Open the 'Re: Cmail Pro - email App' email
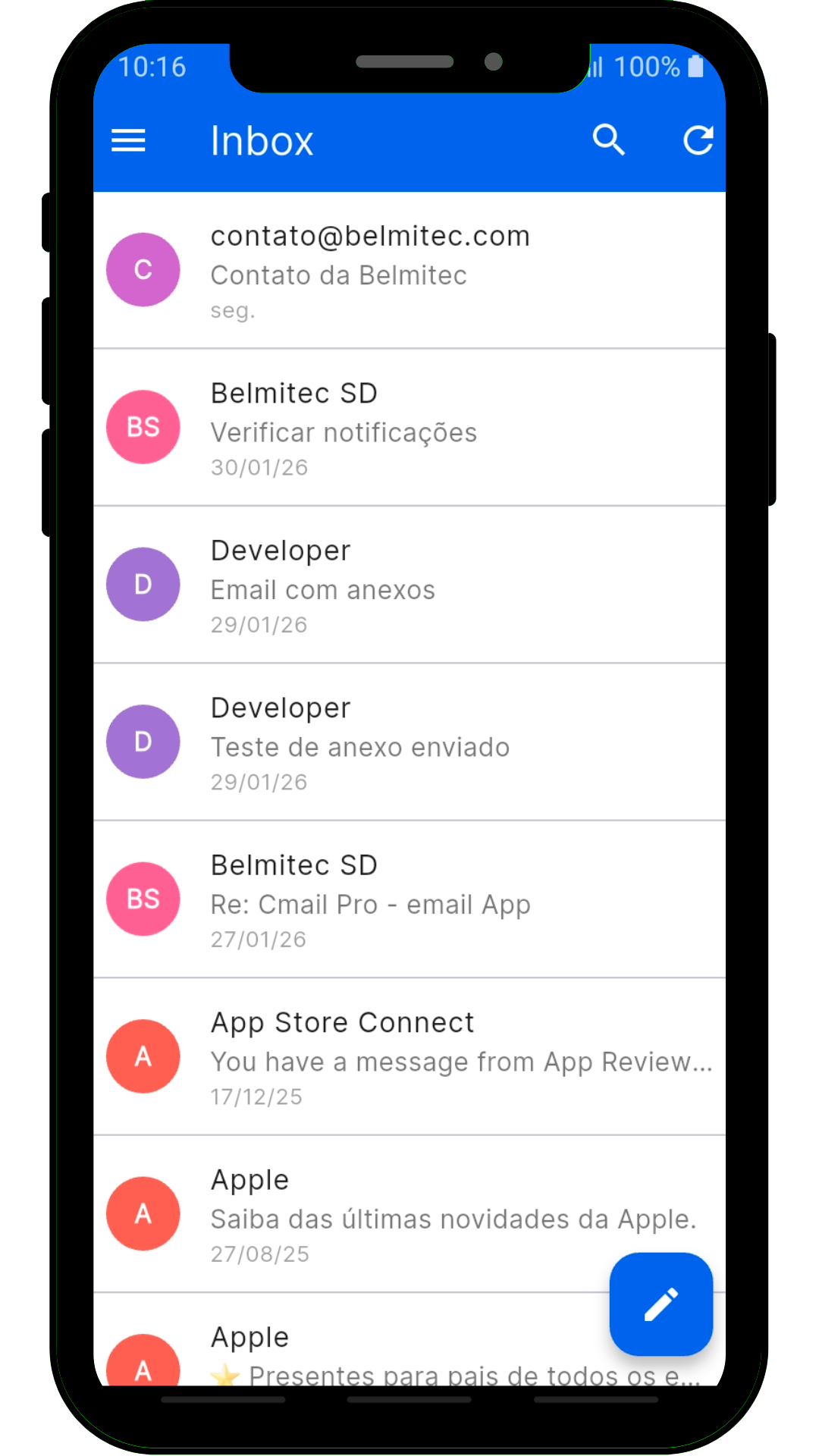This screenshot has height=1456, width=819. pyautogui.click(x=409, y=900)
